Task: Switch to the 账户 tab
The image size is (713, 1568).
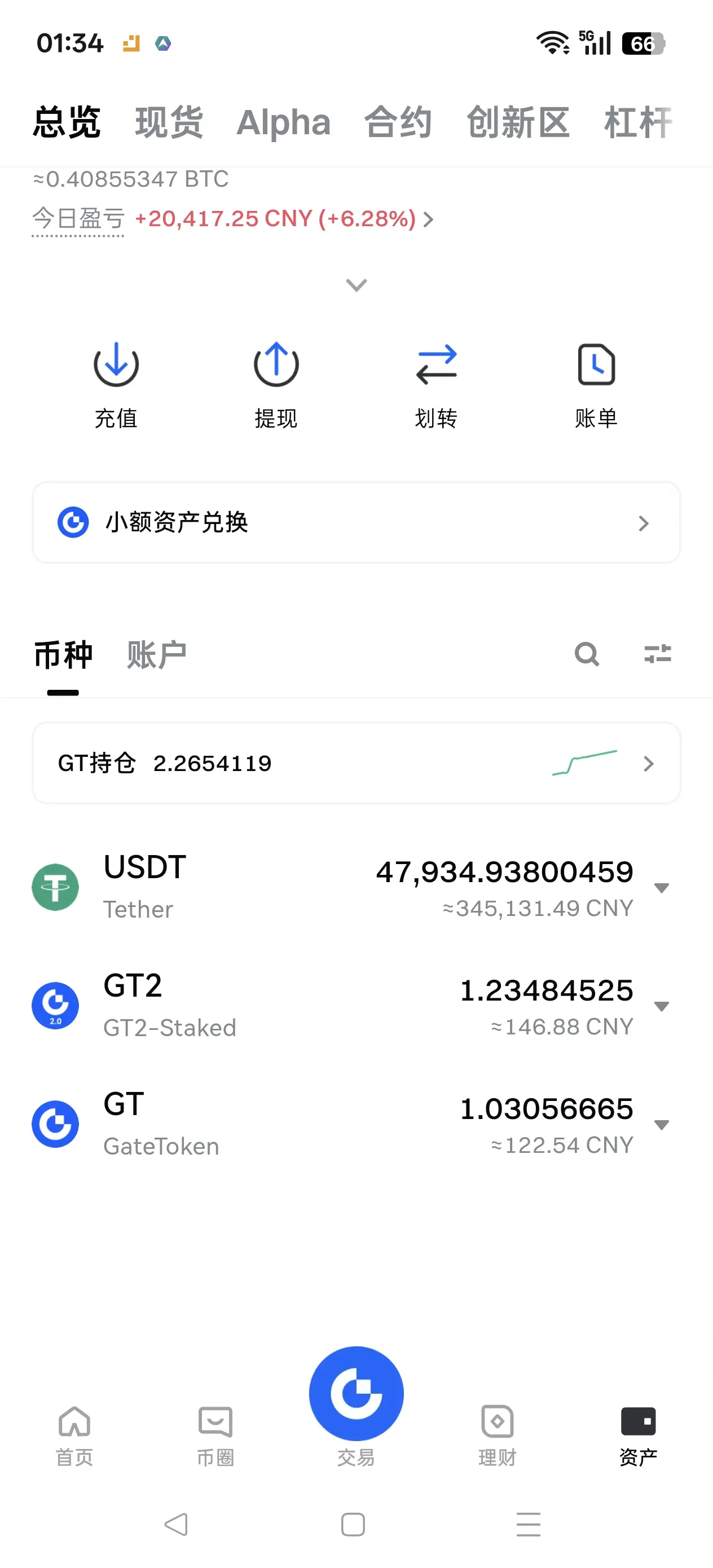Action: 156,655
